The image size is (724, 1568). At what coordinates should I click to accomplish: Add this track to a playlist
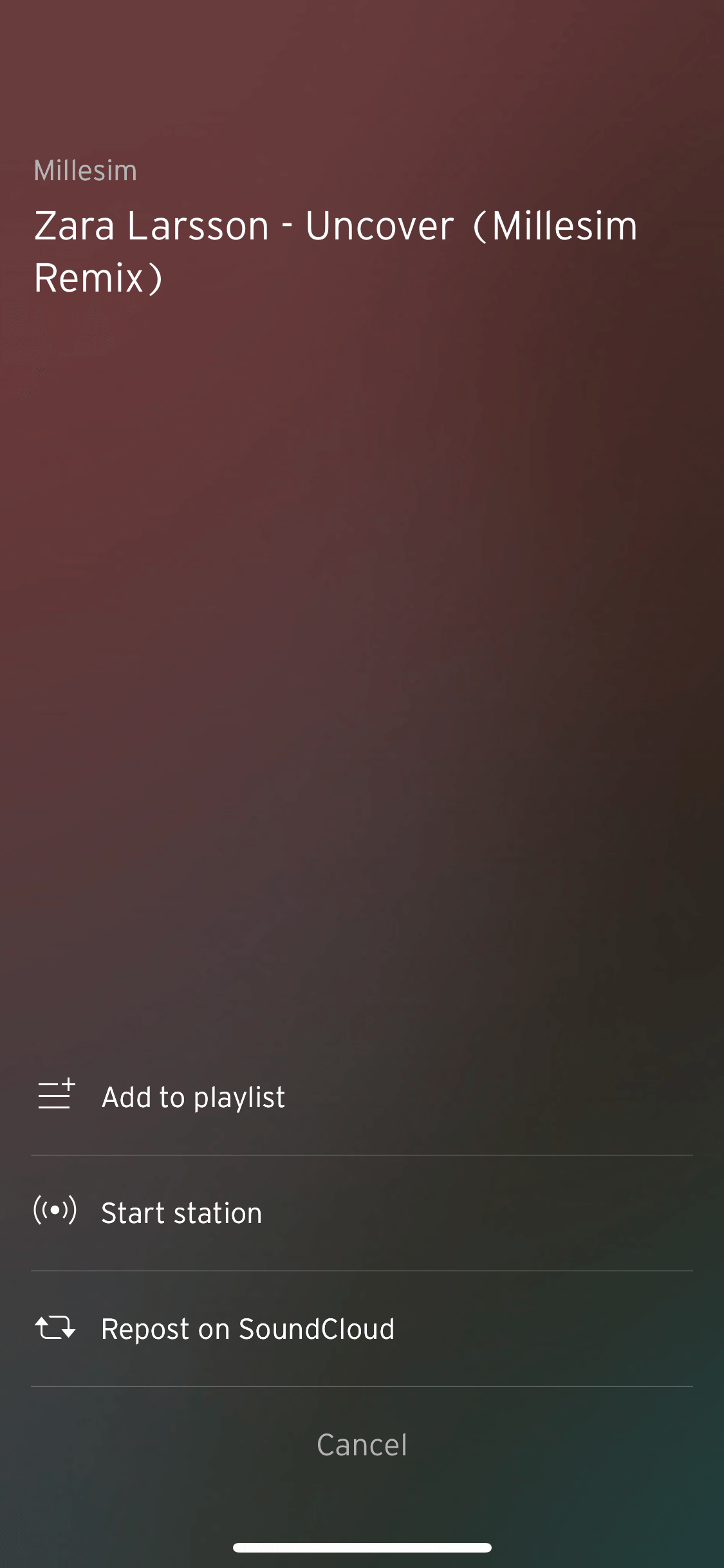tap(362, 1097)
